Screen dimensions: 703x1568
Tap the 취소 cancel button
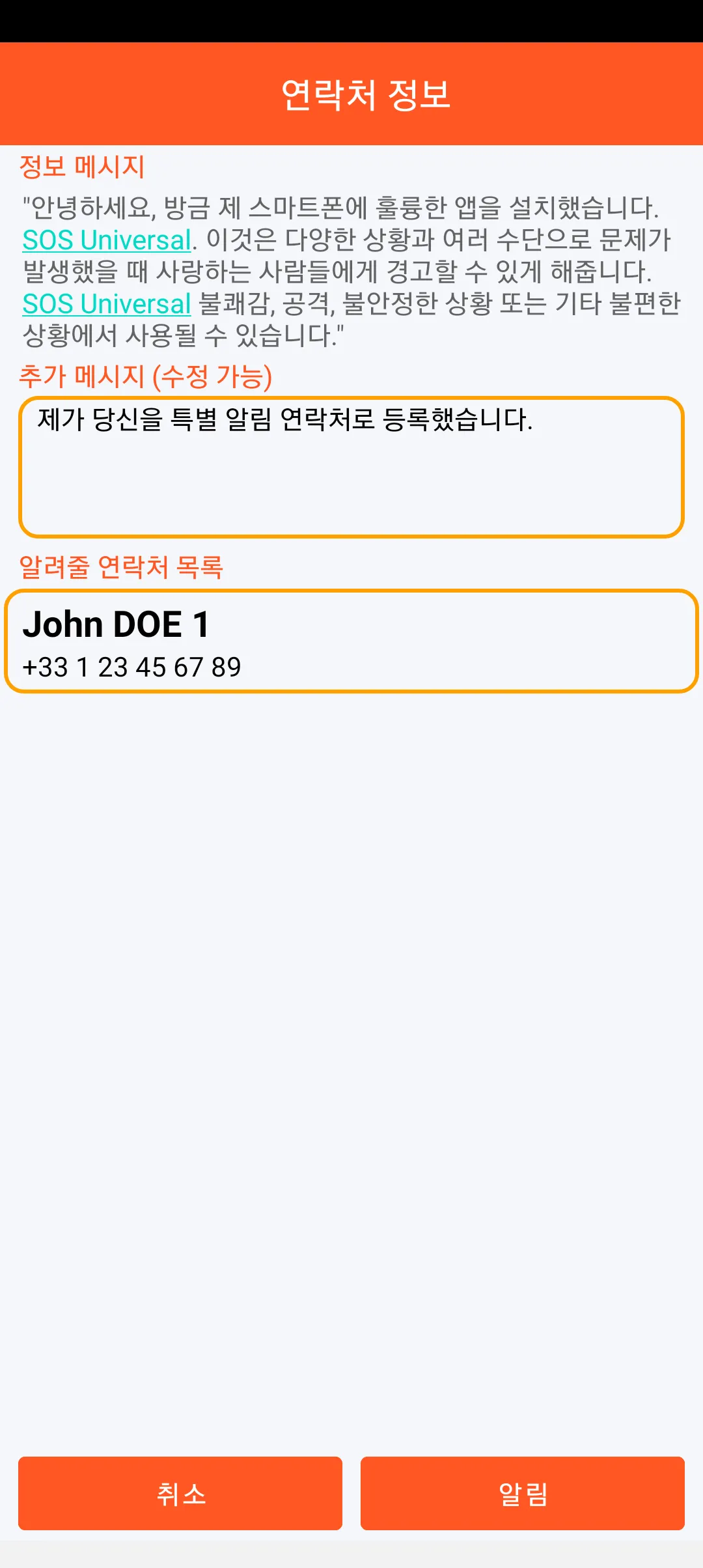pyautogui.click(x=180, y=1493)
